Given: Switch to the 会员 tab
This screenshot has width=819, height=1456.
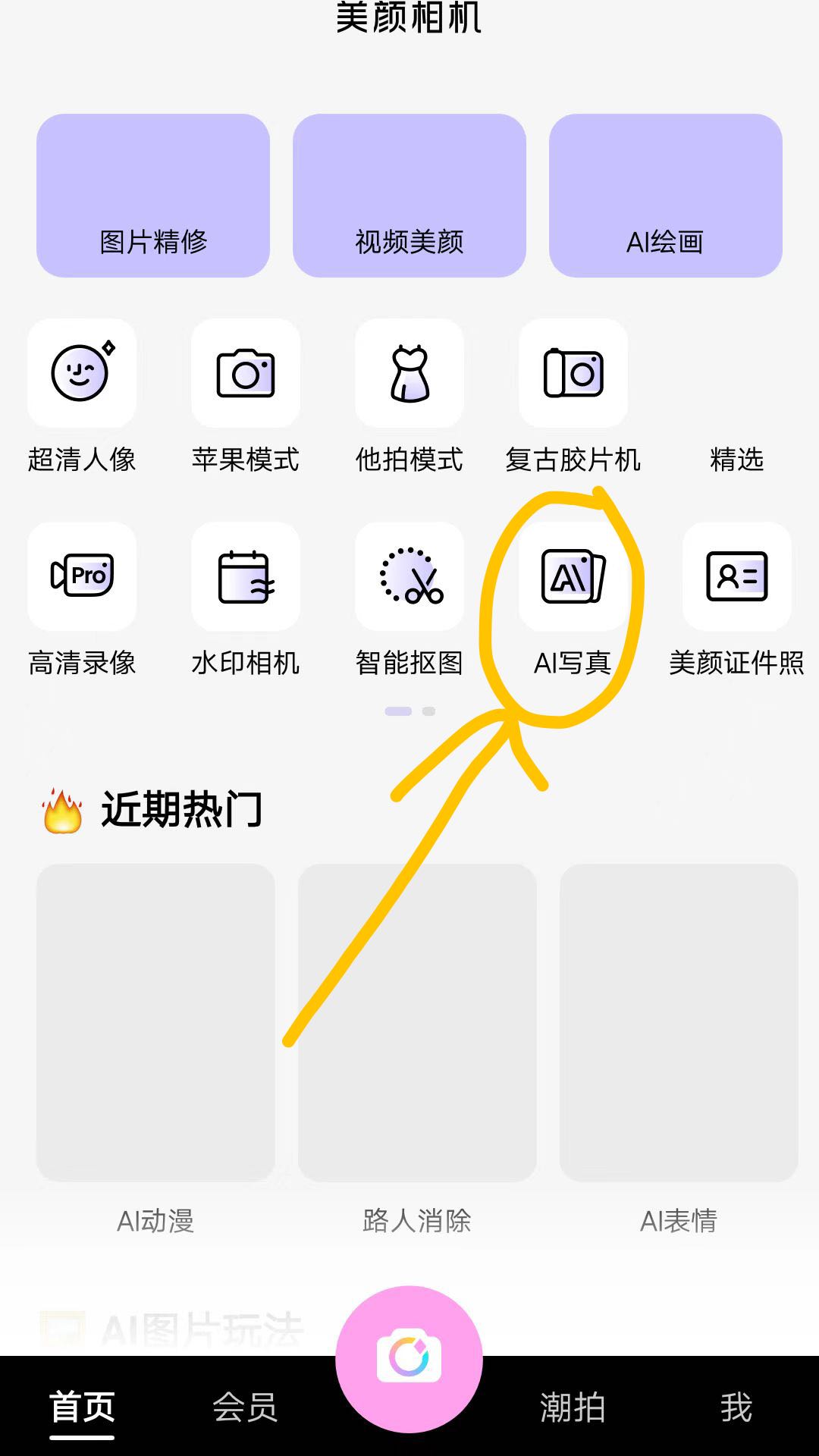Looking at the screenshot, I should (245, 1407).
